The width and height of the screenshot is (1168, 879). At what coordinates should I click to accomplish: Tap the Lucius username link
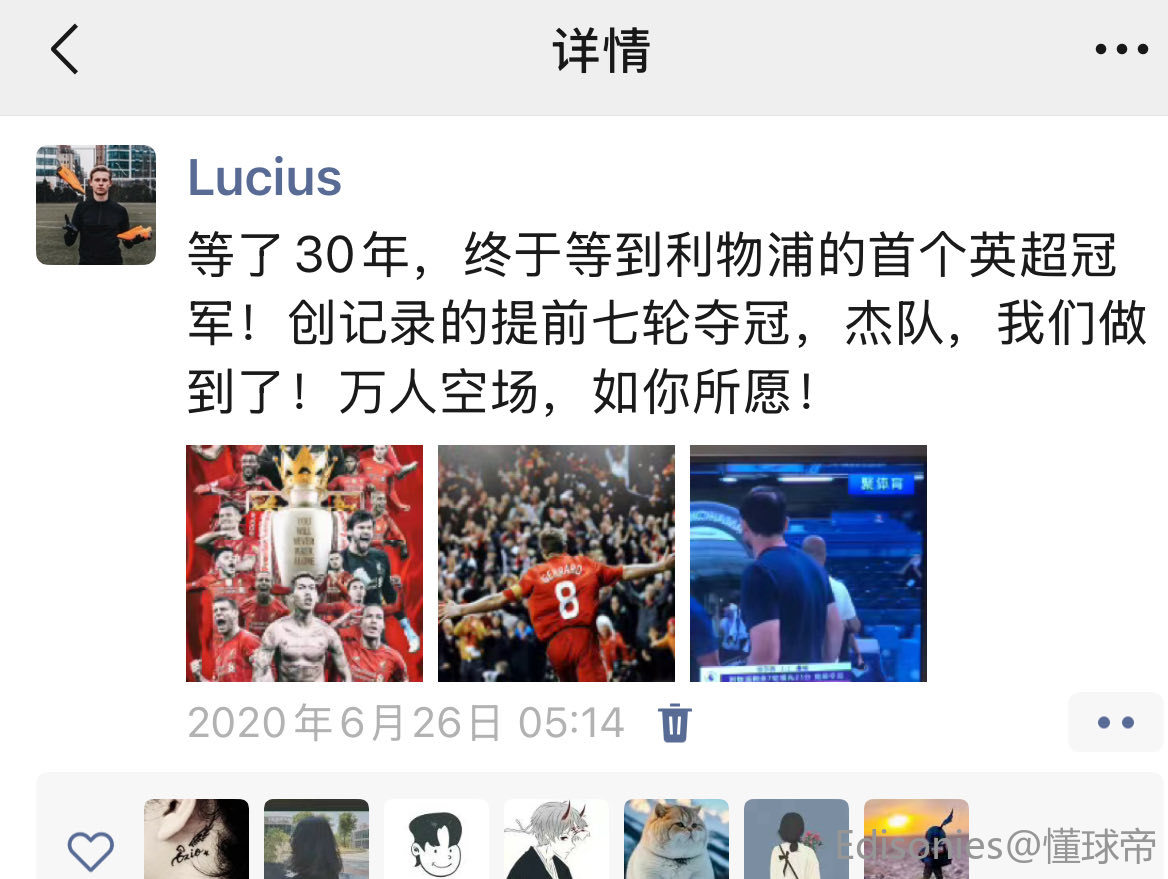tap(265, 177)
